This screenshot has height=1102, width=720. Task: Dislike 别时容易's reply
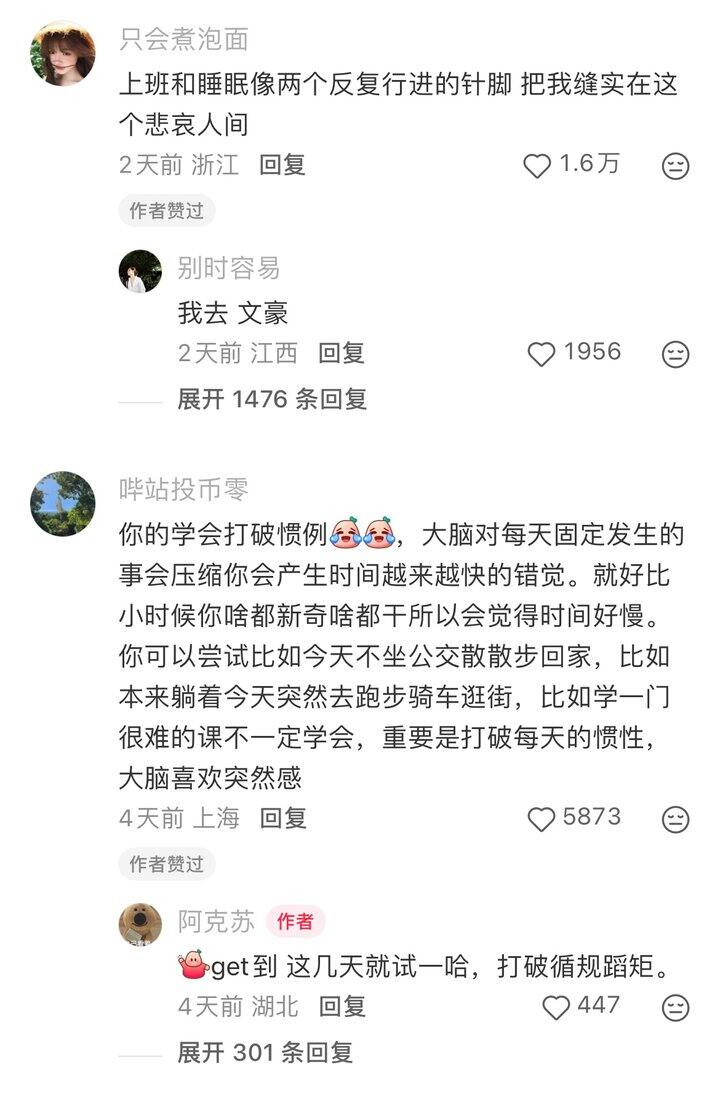(676, 354)
